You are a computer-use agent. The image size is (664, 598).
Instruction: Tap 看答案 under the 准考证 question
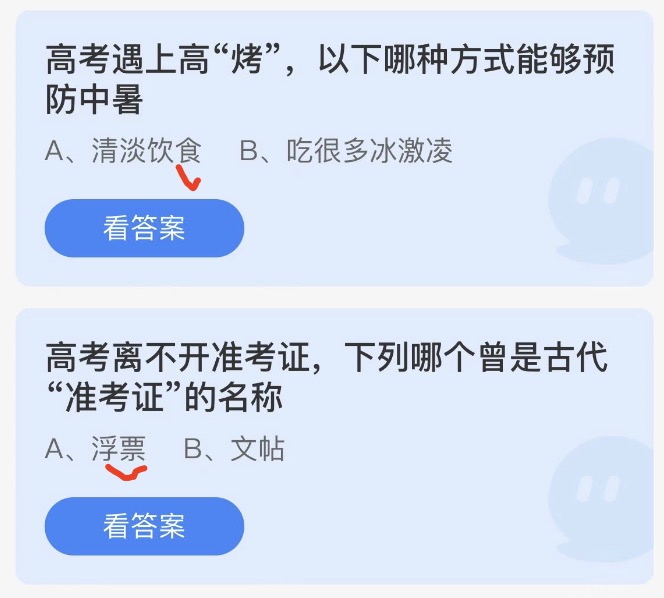144,526
